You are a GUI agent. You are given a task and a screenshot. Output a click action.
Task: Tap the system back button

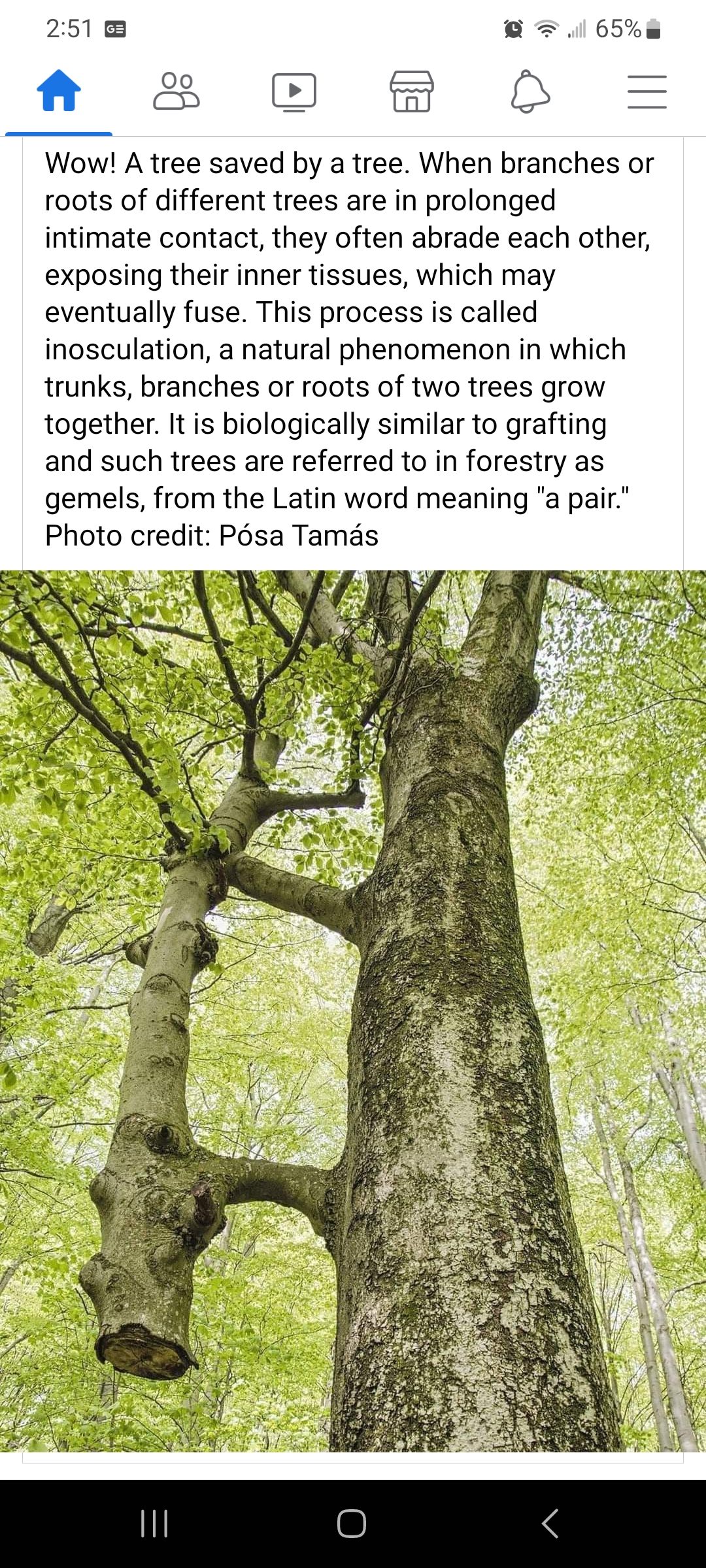(550, 1524)
